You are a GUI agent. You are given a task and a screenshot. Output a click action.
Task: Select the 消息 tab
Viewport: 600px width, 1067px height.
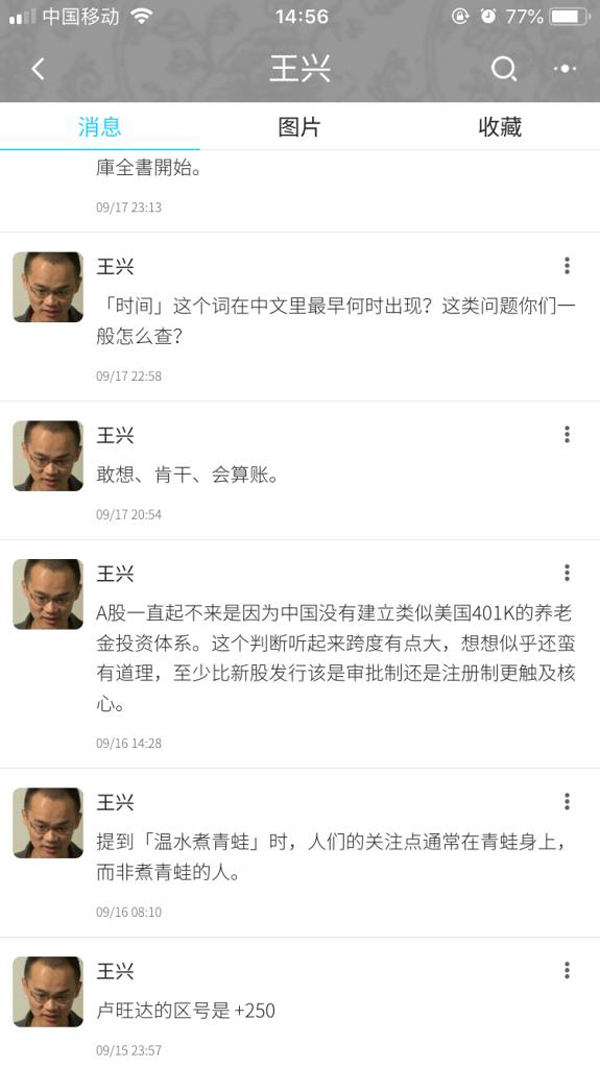[99, 127]
